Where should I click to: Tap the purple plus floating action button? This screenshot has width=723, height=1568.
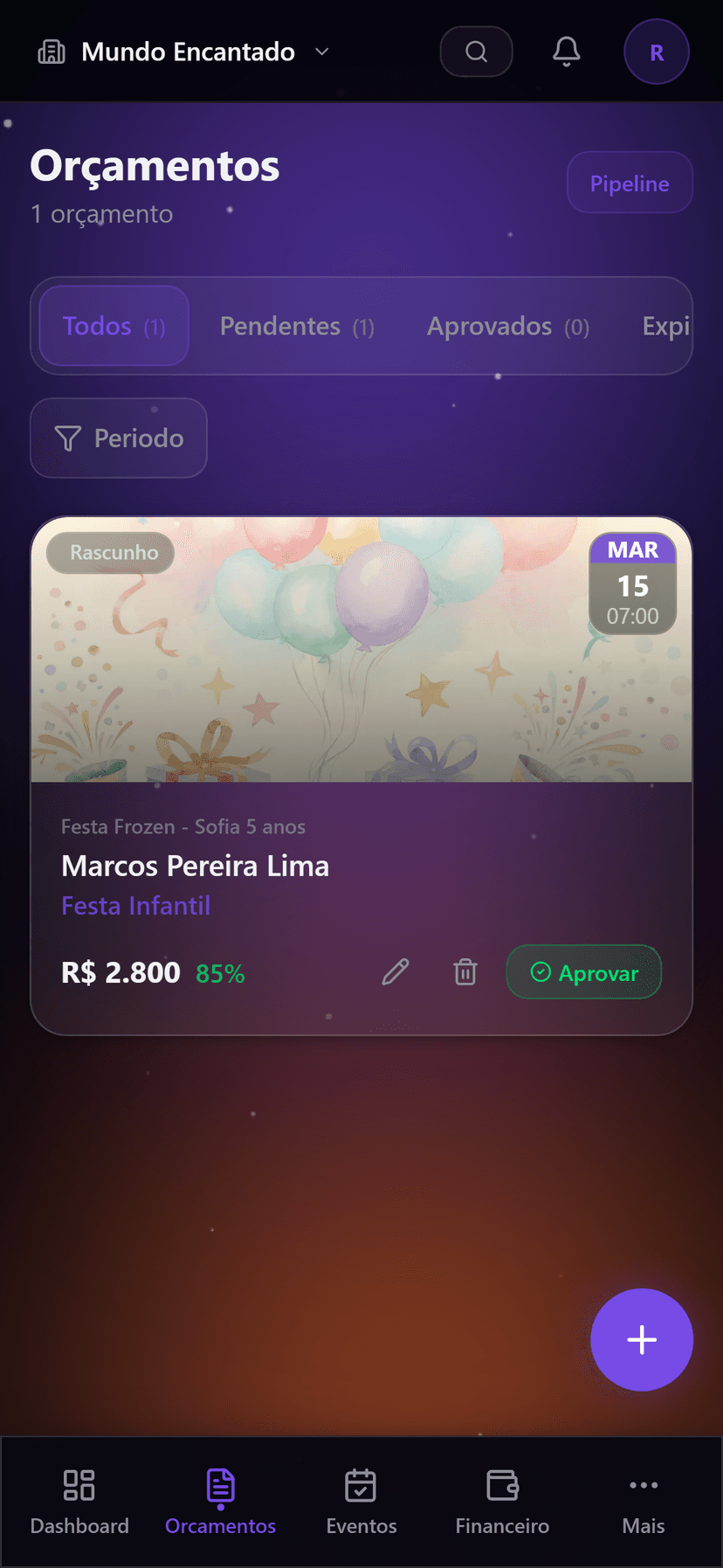point(642,1339)
